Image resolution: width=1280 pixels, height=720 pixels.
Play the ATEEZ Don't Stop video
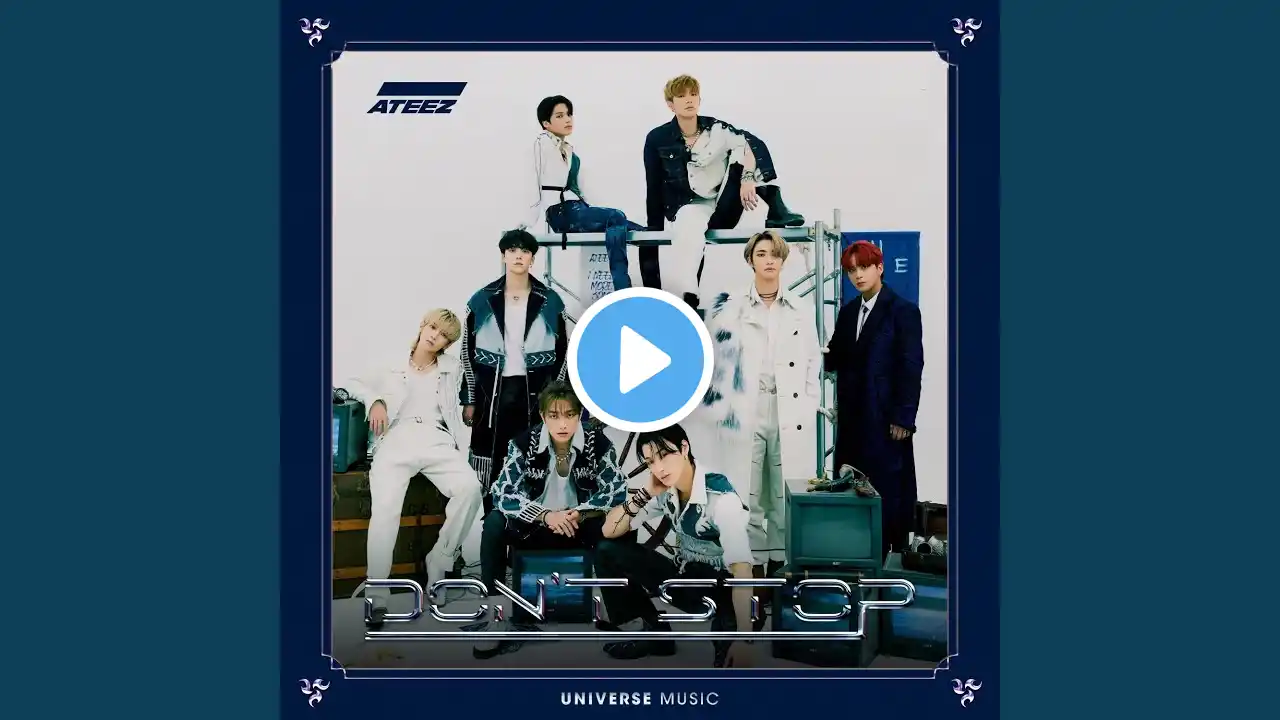(x=640, y=360)
